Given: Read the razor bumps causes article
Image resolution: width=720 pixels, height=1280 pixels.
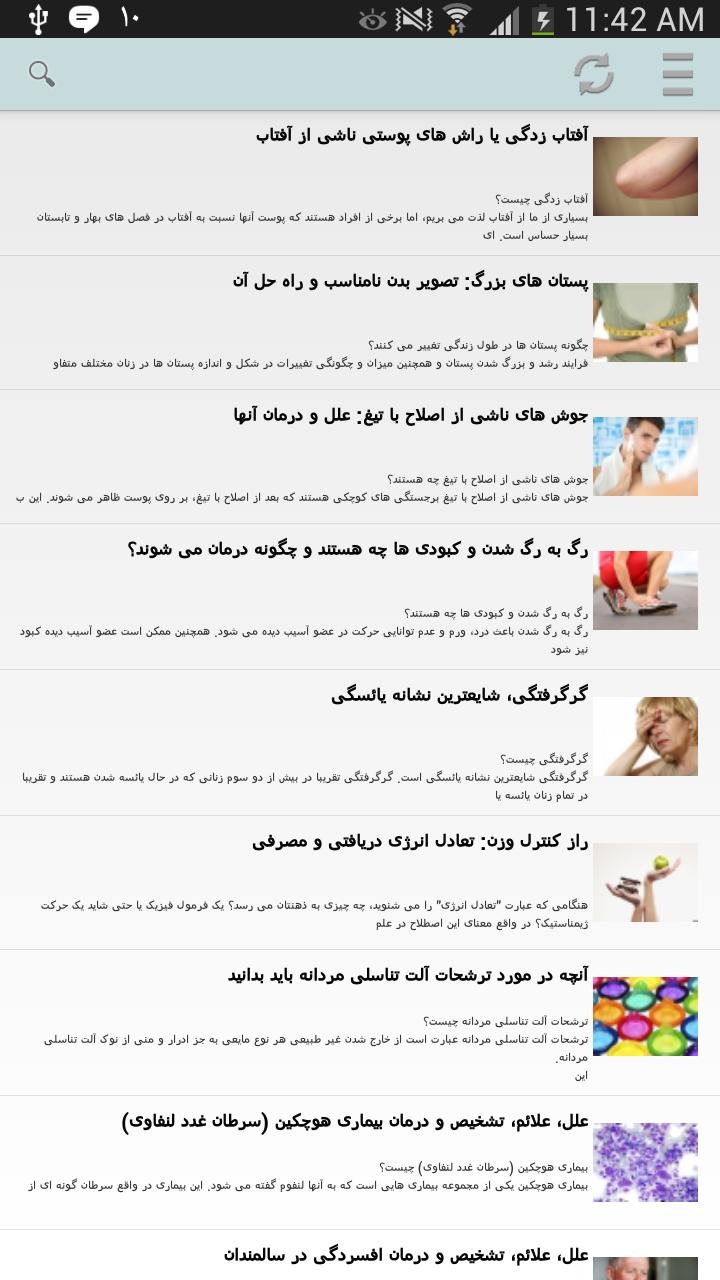Looking at the screenshot, I should [x=410, y=415].
